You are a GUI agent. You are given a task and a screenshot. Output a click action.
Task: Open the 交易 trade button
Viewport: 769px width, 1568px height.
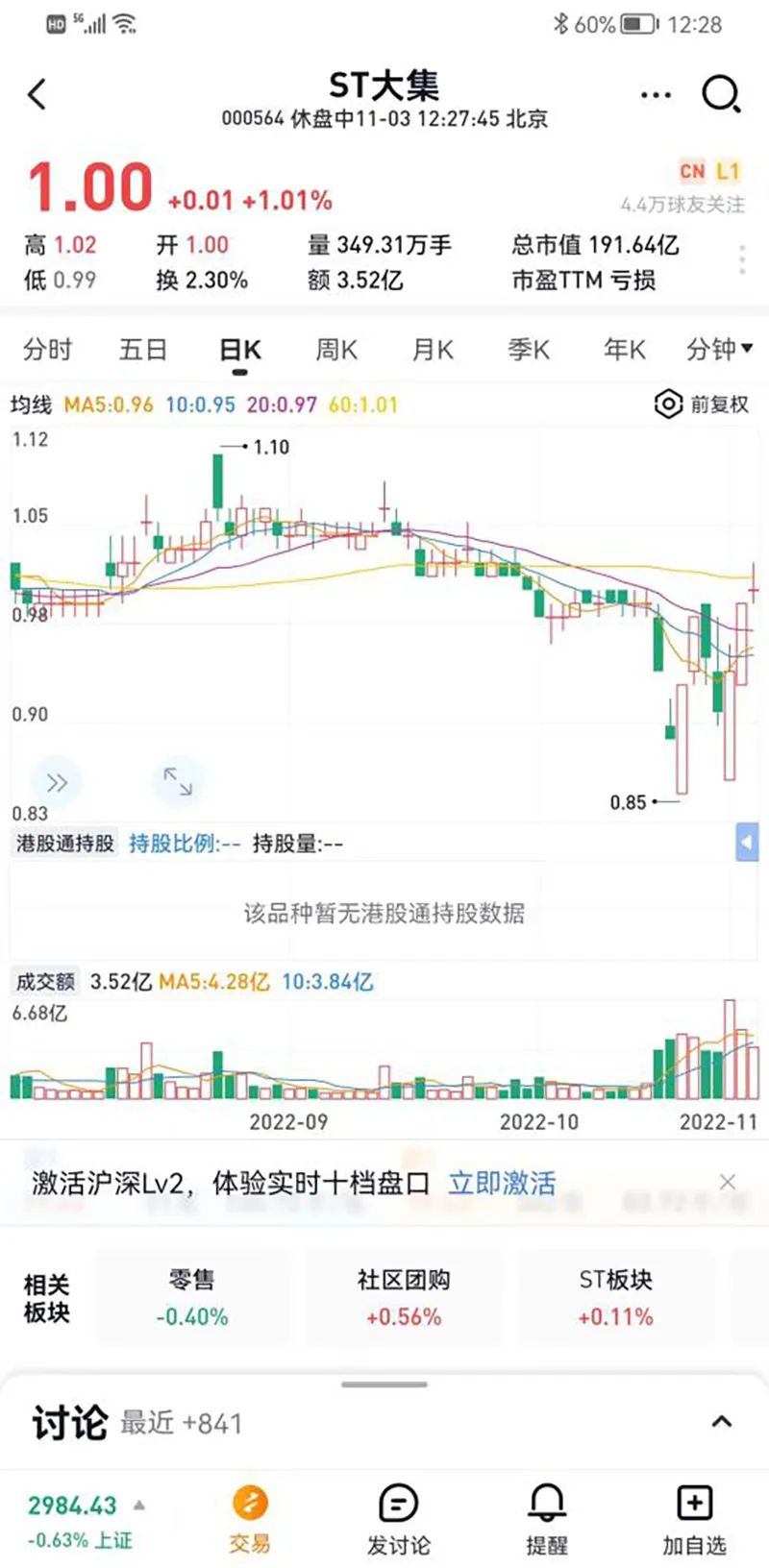click(250, 1520)
